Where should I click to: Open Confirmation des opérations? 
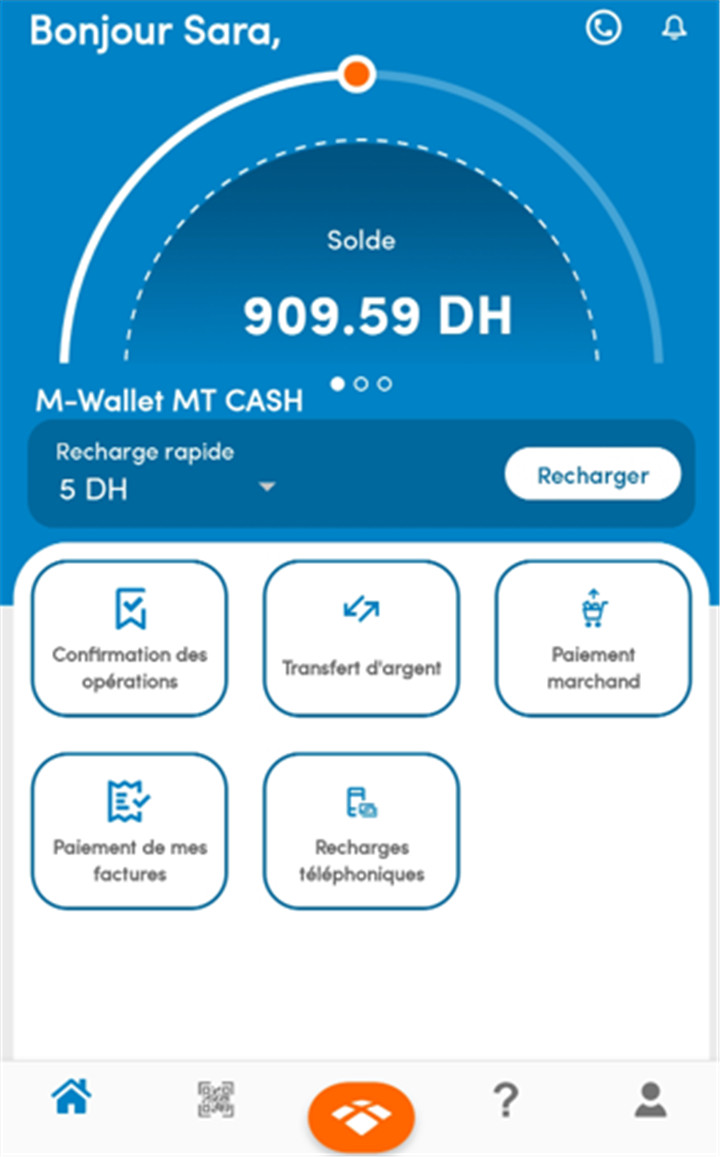tap(129, 638)
